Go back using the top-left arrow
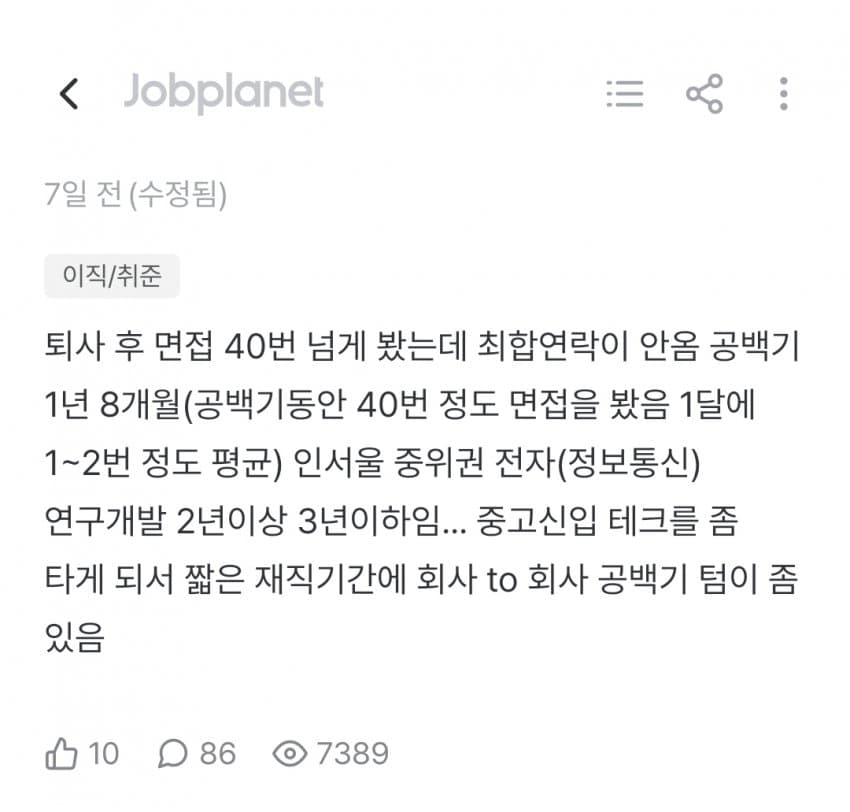Image resolution: width=850 pixels, height=812 pixels. 69,94
